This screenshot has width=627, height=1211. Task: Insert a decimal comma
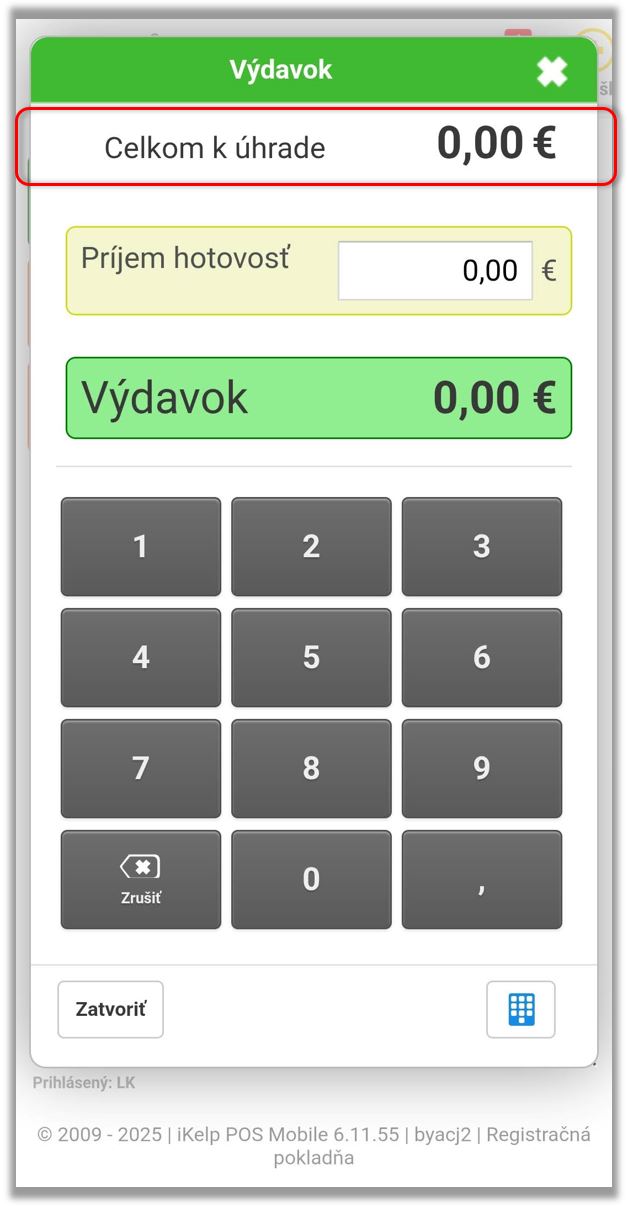click(x=481, y=879)
